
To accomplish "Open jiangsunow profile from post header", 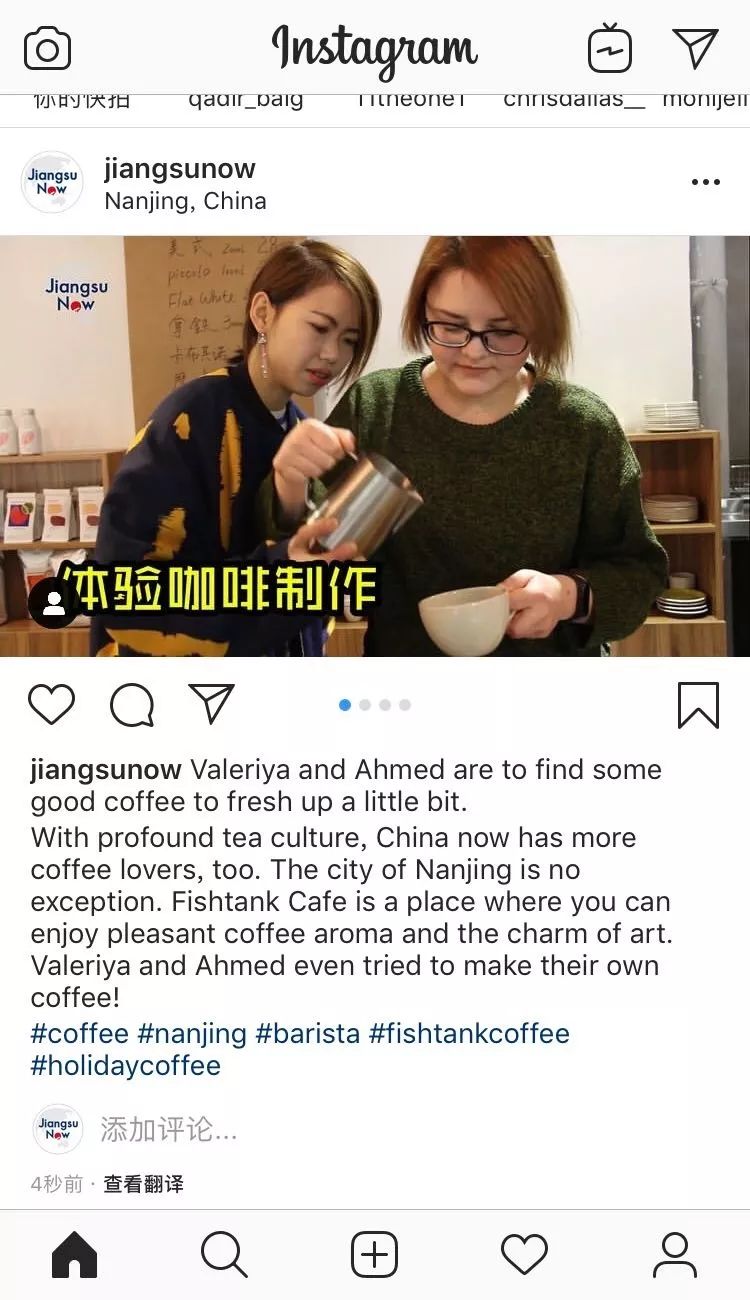I will pyautogui.click(x=179, y=168).
